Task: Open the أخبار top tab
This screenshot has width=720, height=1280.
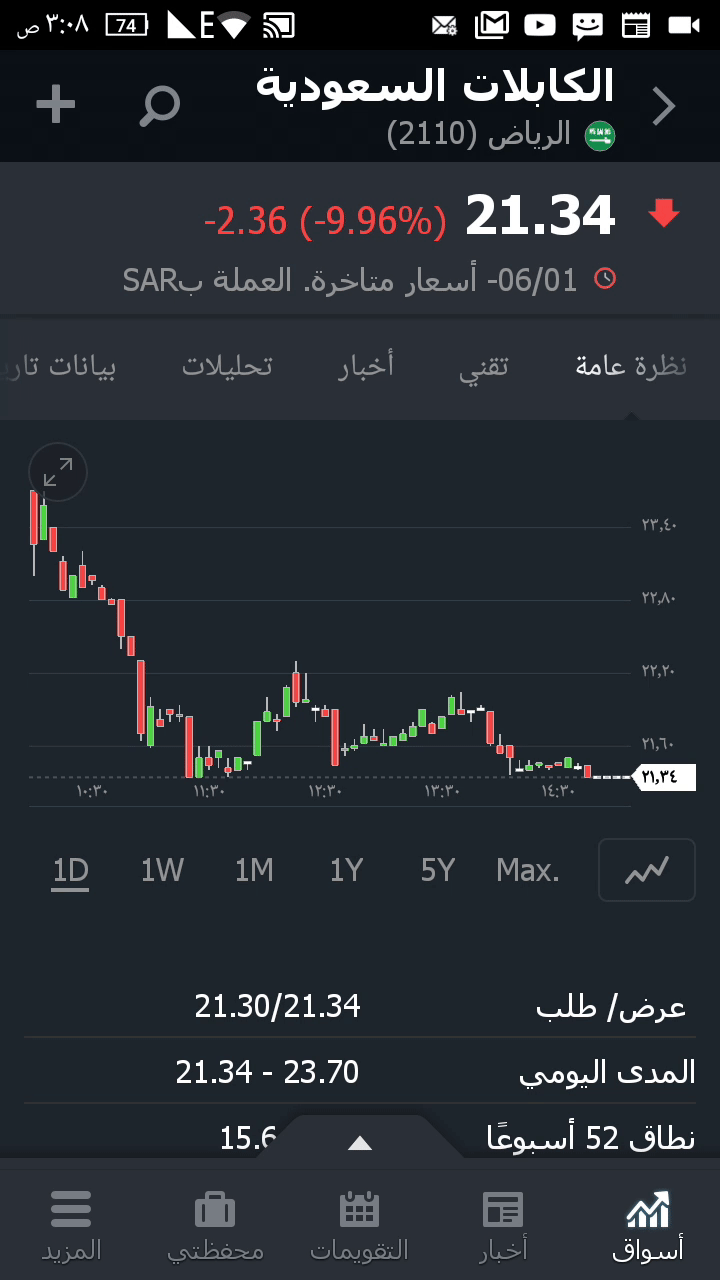Action: (366, 366)
